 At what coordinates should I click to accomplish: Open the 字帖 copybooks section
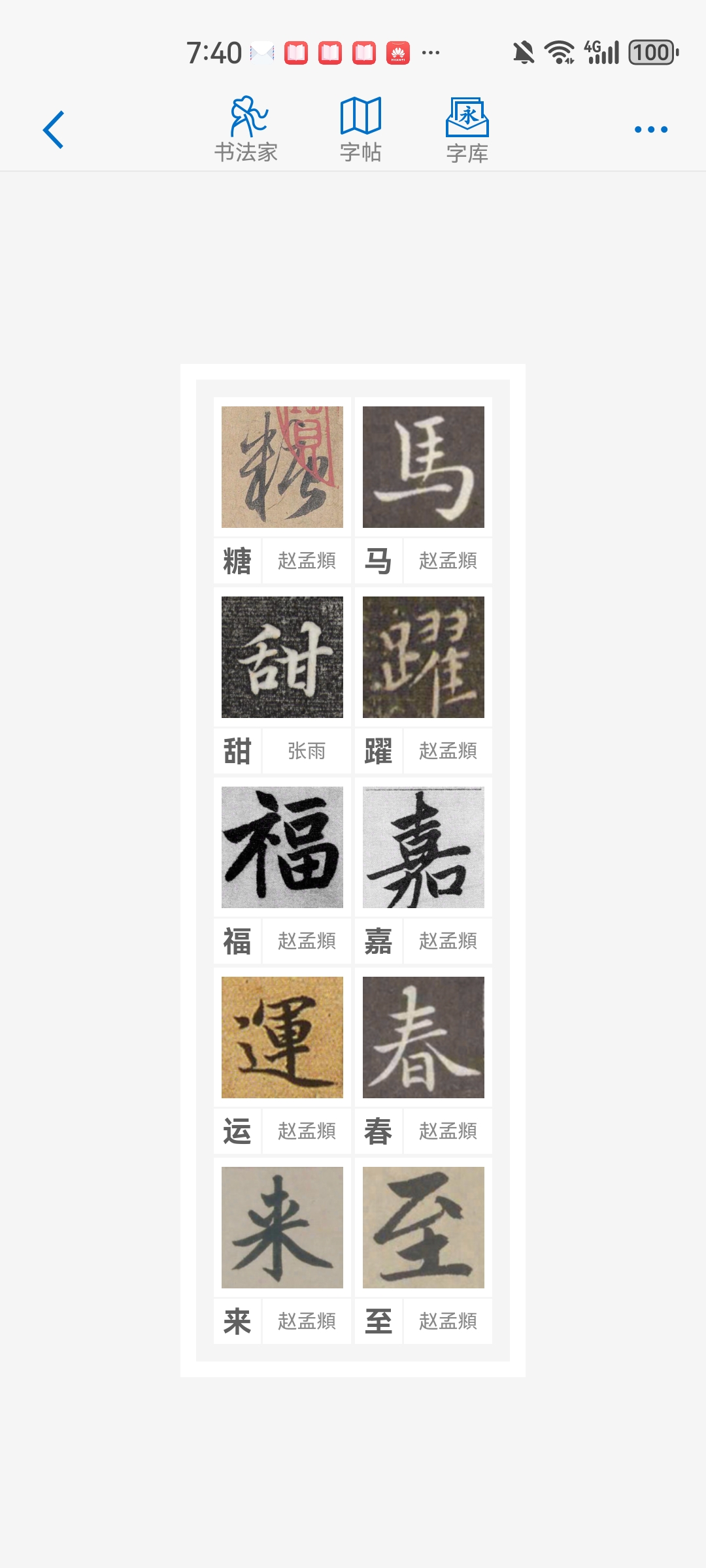(x=360, y=129)
